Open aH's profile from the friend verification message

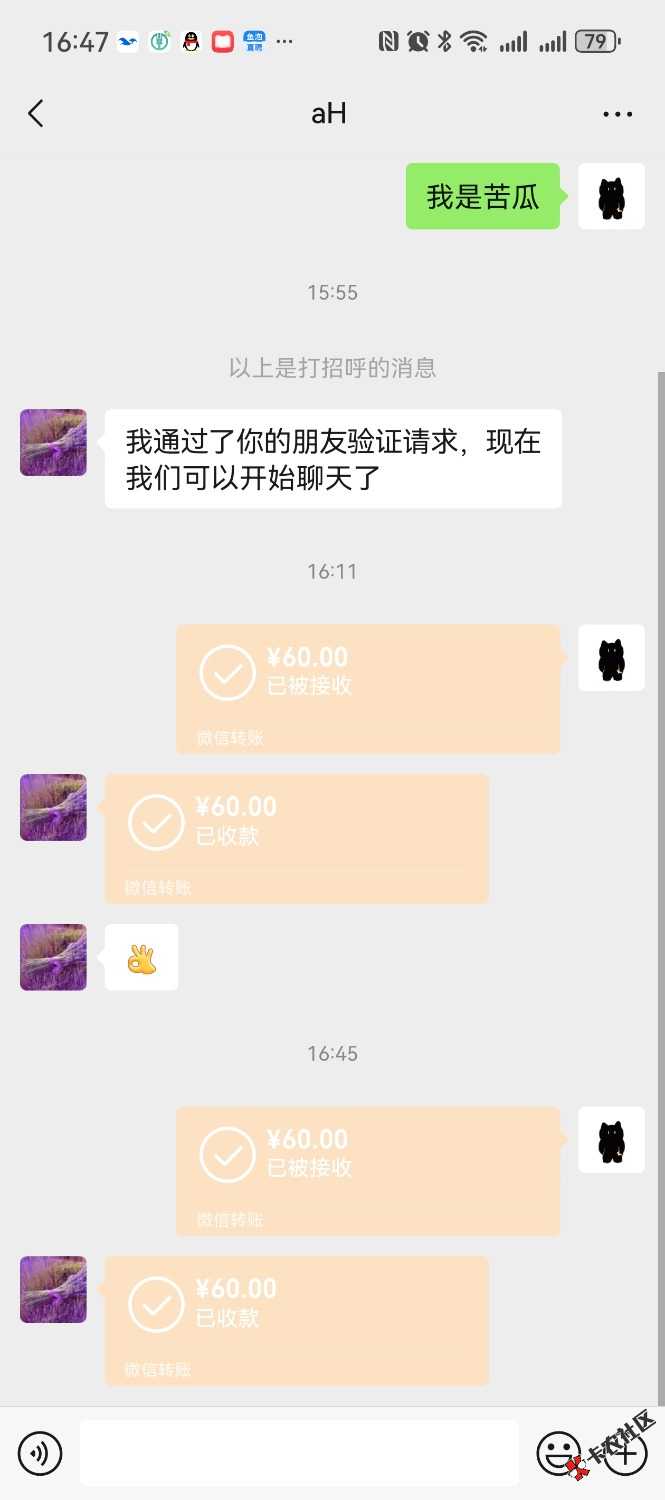[53, 442]
